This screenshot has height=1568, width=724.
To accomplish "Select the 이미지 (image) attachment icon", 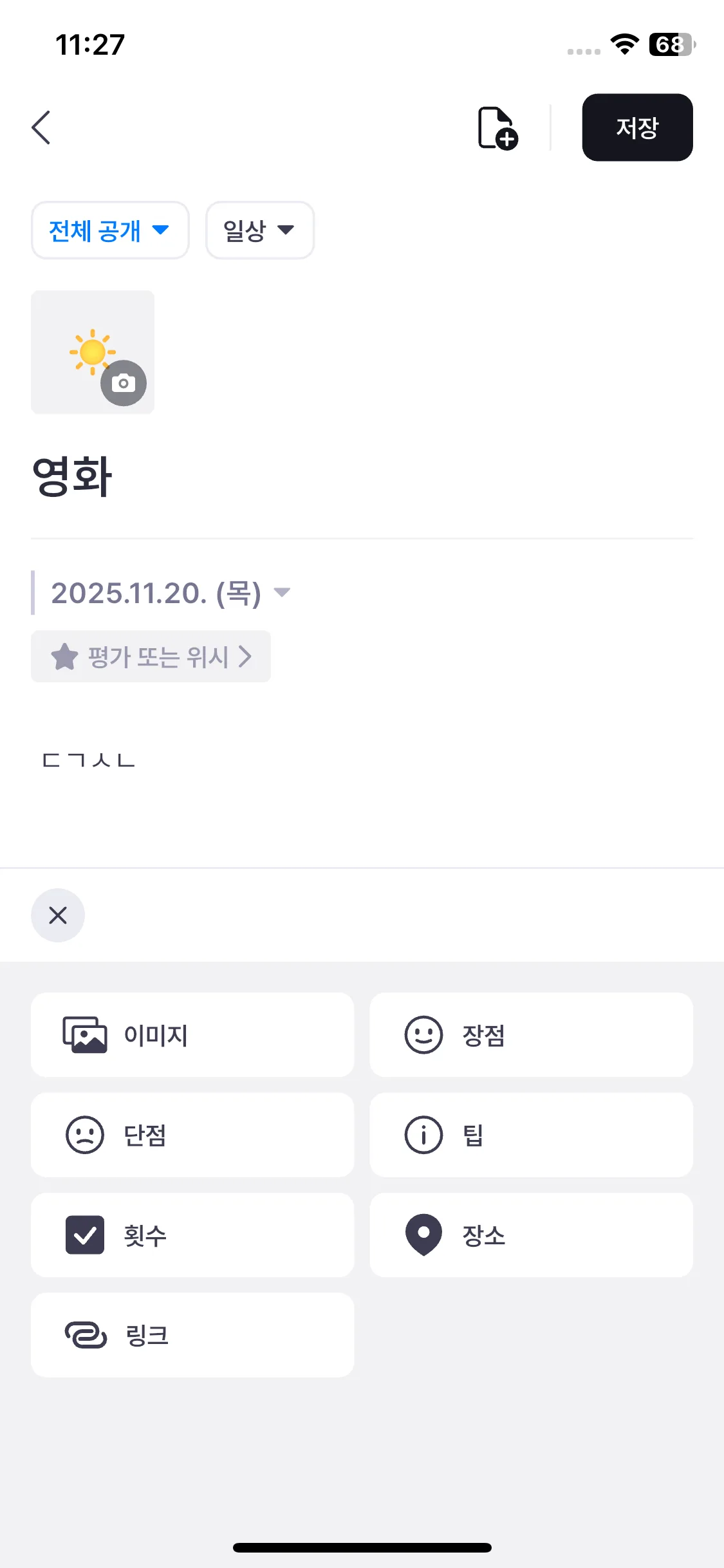I will coord(85,1034).
